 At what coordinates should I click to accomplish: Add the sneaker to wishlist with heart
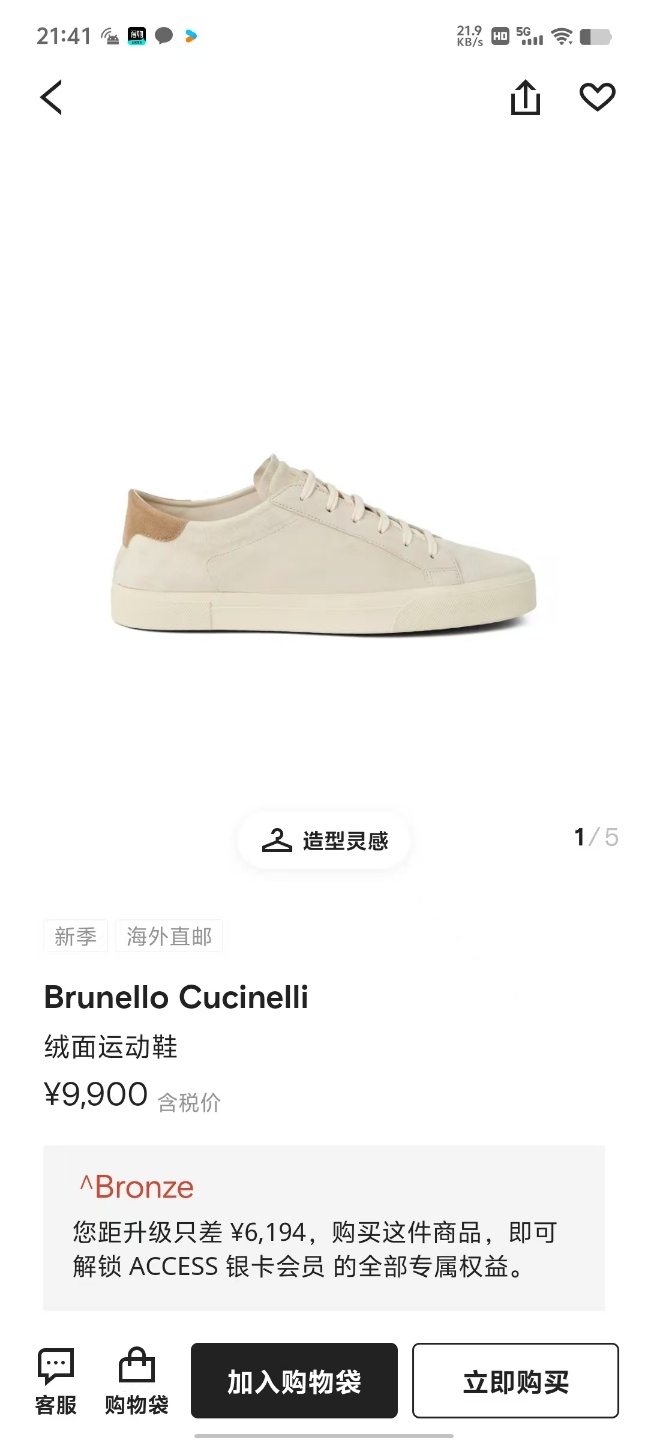click(x=597, y=97)
